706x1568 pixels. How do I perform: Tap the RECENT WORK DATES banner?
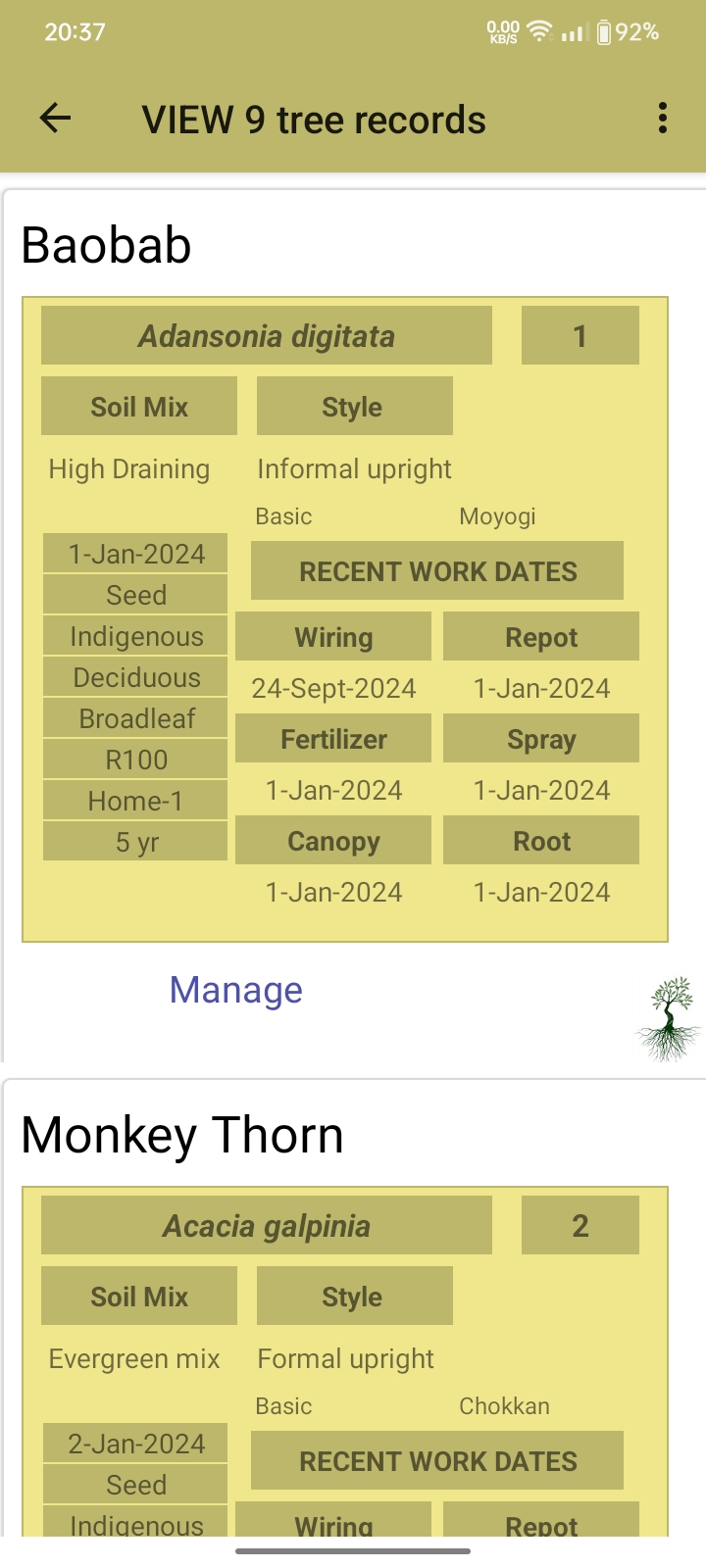coord(436,570)
